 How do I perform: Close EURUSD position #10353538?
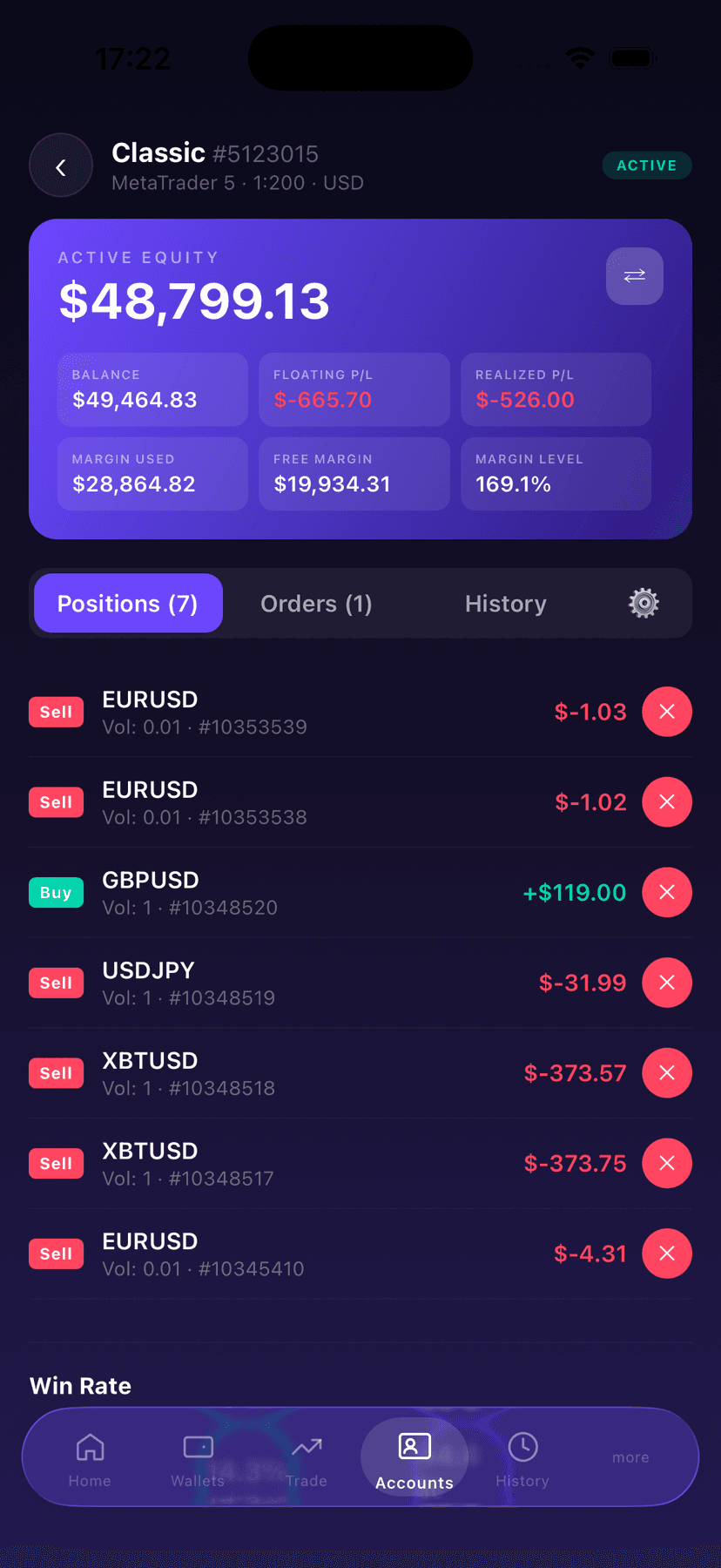click(666, 802)
